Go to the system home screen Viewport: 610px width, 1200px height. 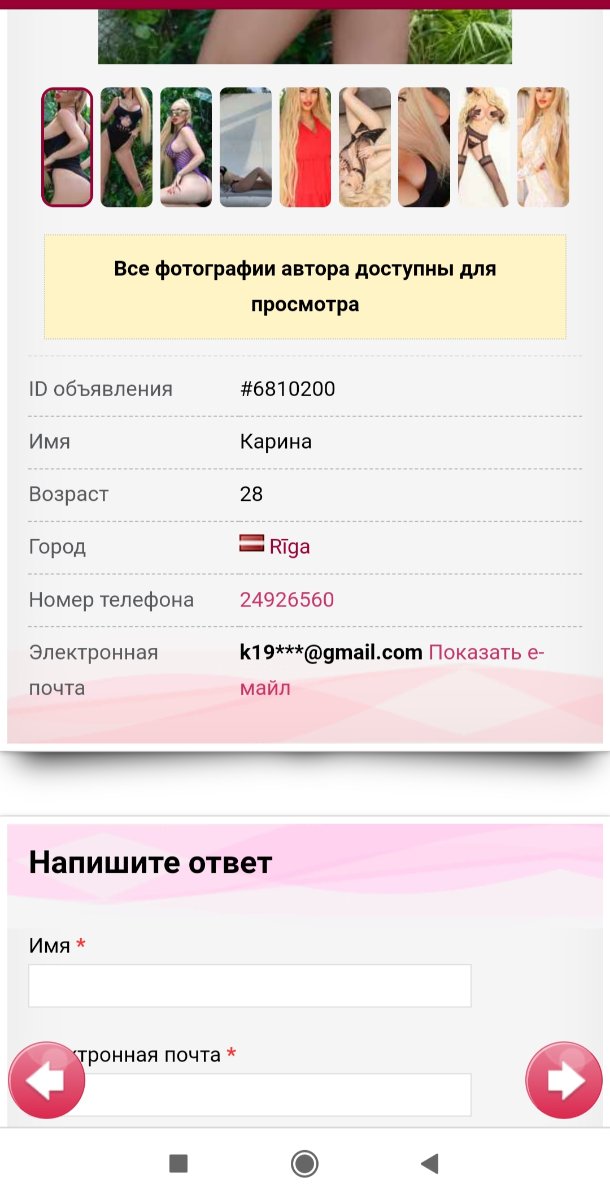coord(304,1163)
